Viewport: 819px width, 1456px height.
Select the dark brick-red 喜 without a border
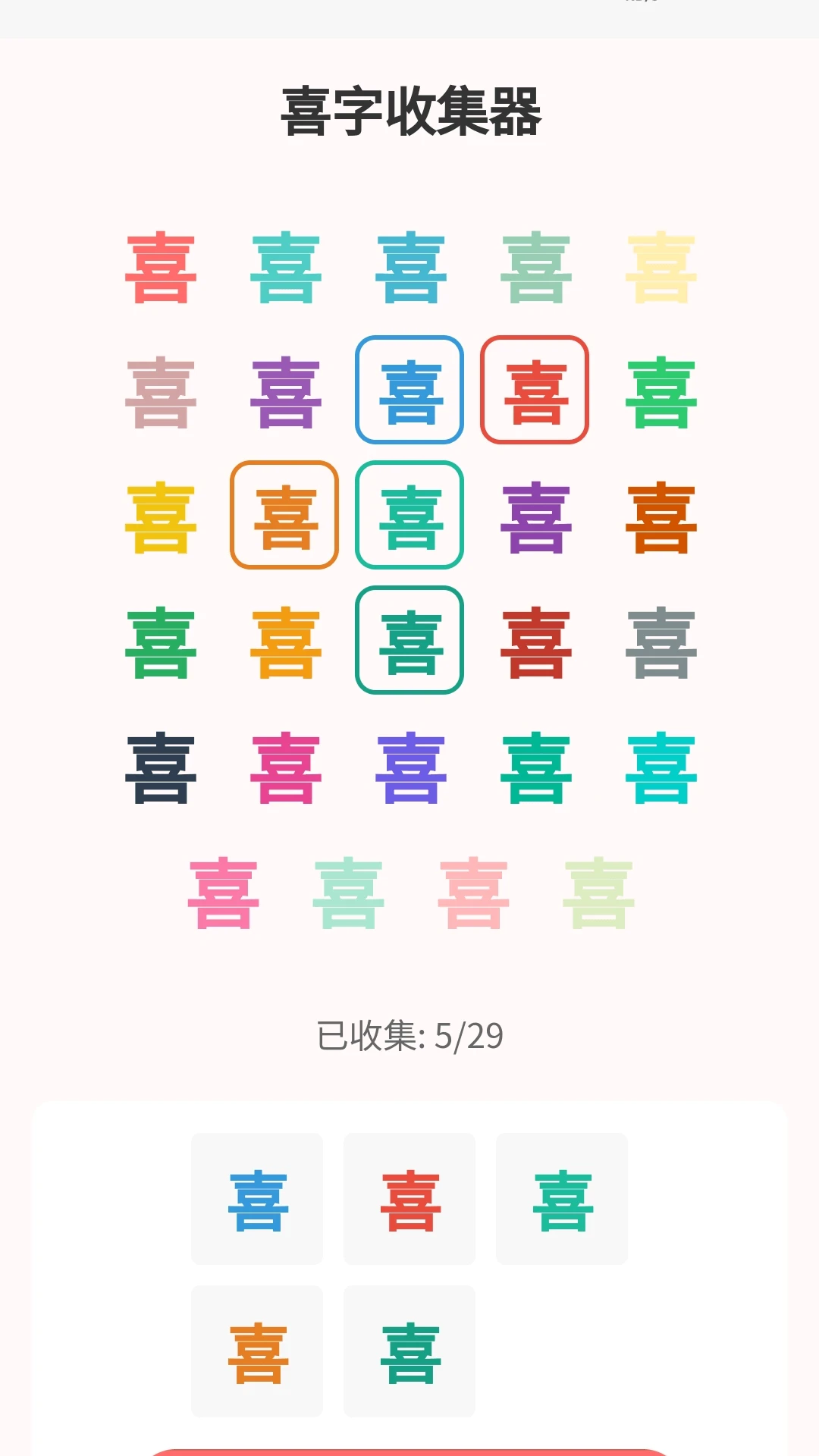coord(535,642)
